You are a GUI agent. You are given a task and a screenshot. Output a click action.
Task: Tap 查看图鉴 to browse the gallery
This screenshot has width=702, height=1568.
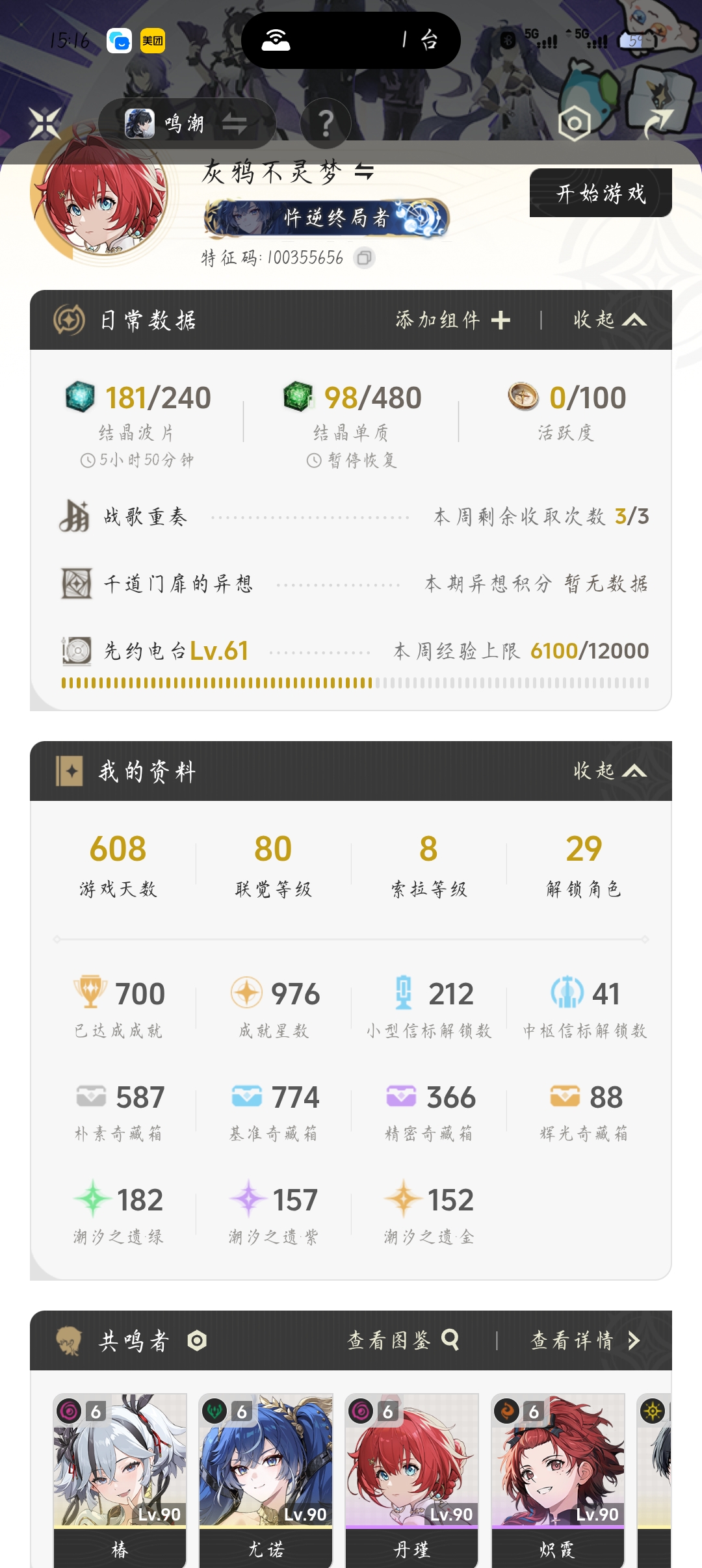pyautogui.click(x=404, y=1340)
